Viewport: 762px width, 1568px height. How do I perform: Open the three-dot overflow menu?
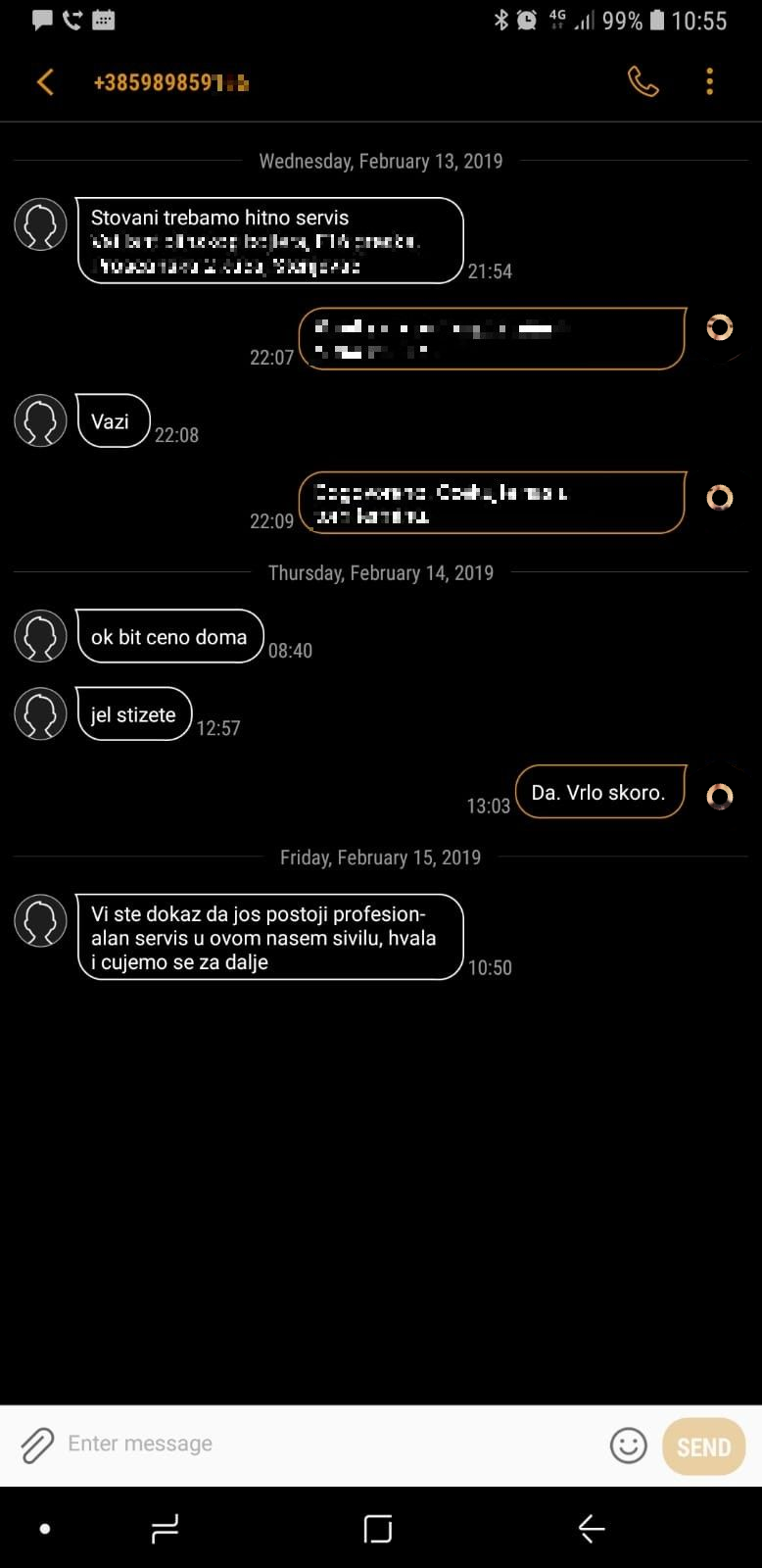[709, 82]
